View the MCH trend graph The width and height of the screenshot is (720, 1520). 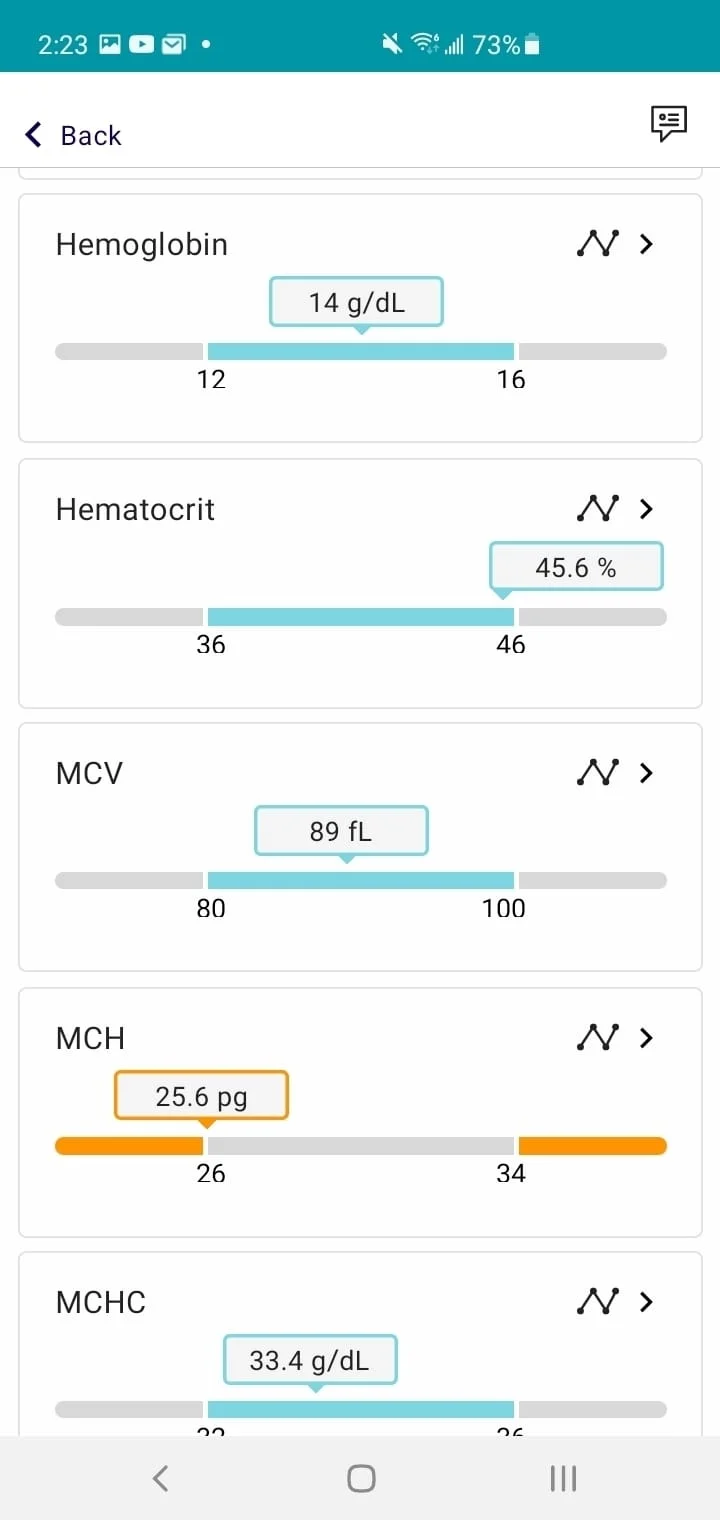pos(598,1038)
